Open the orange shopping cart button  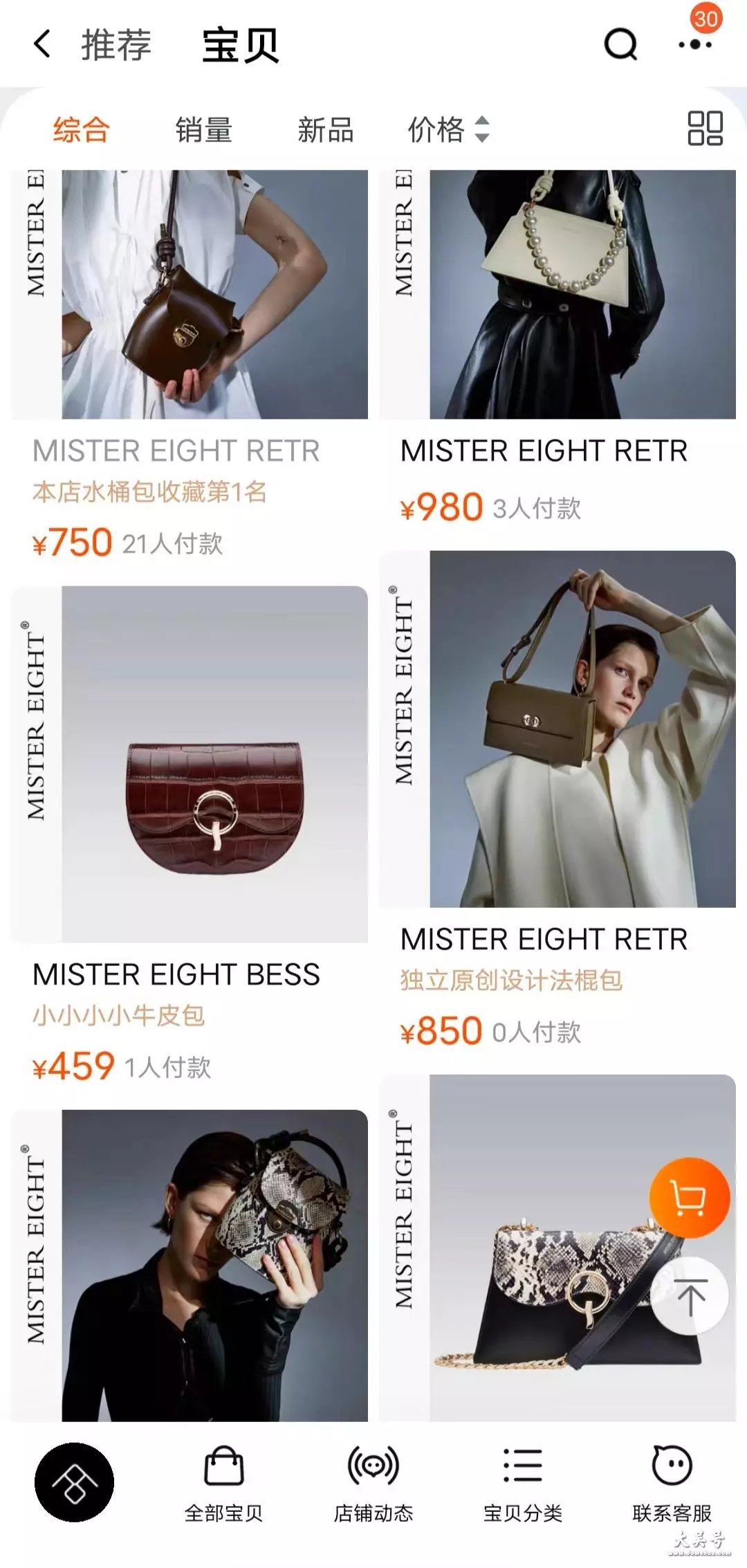tap(689, 1198)
